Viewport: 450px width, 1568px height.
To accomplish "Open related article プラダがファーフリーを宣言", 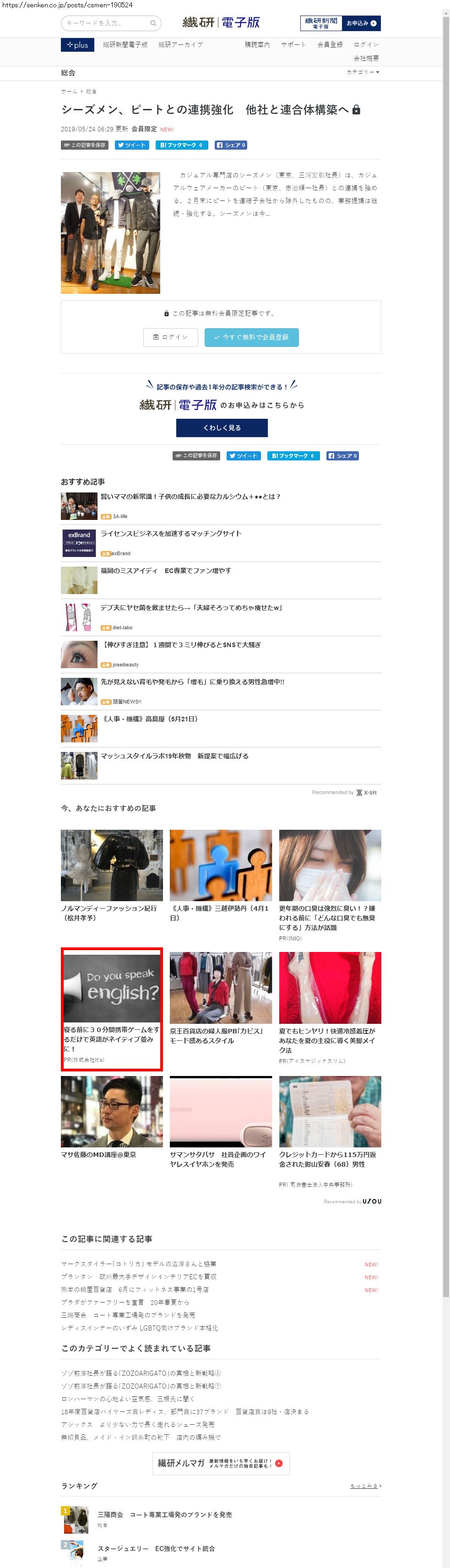I will click(125, 1302).
